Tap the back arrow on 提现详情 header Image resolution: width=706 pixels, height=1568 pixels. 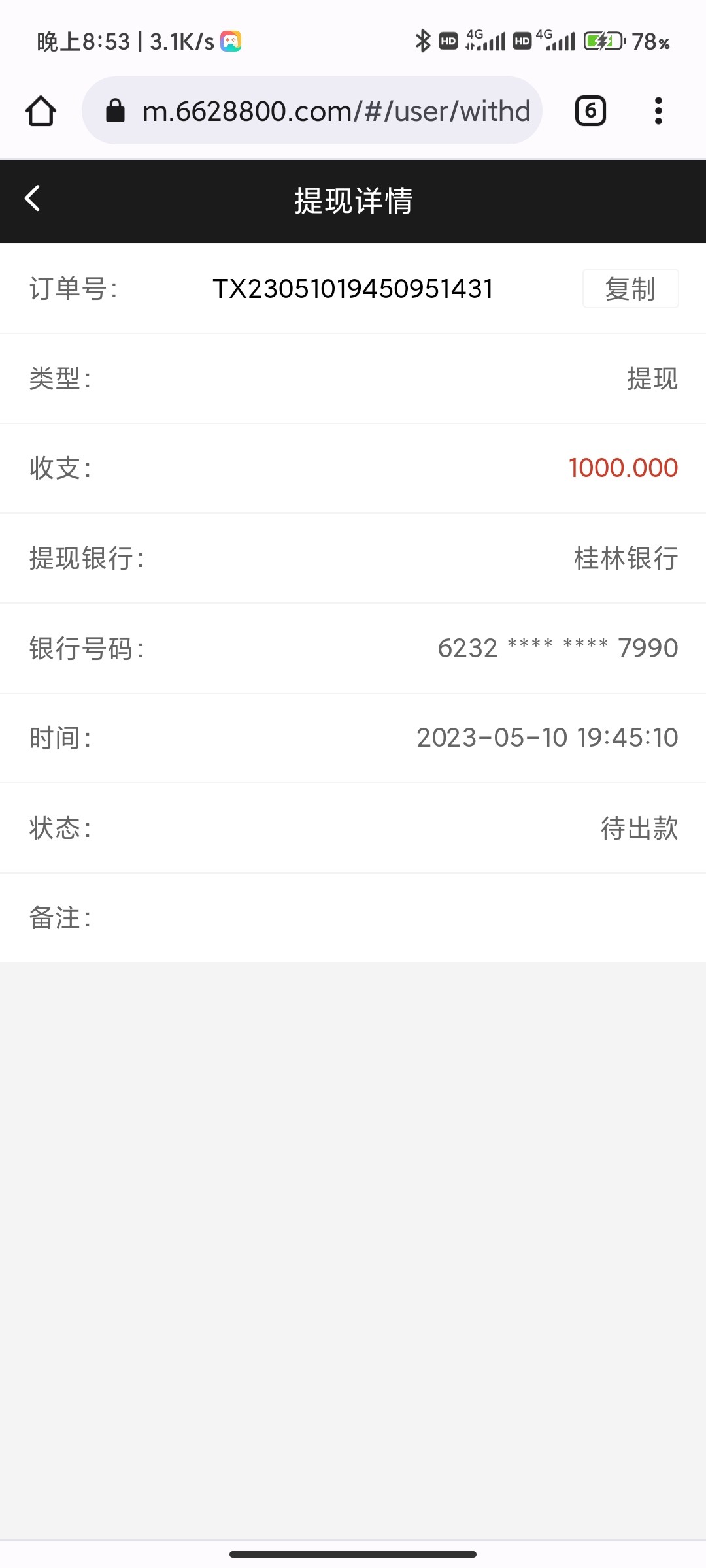[31, 200]
